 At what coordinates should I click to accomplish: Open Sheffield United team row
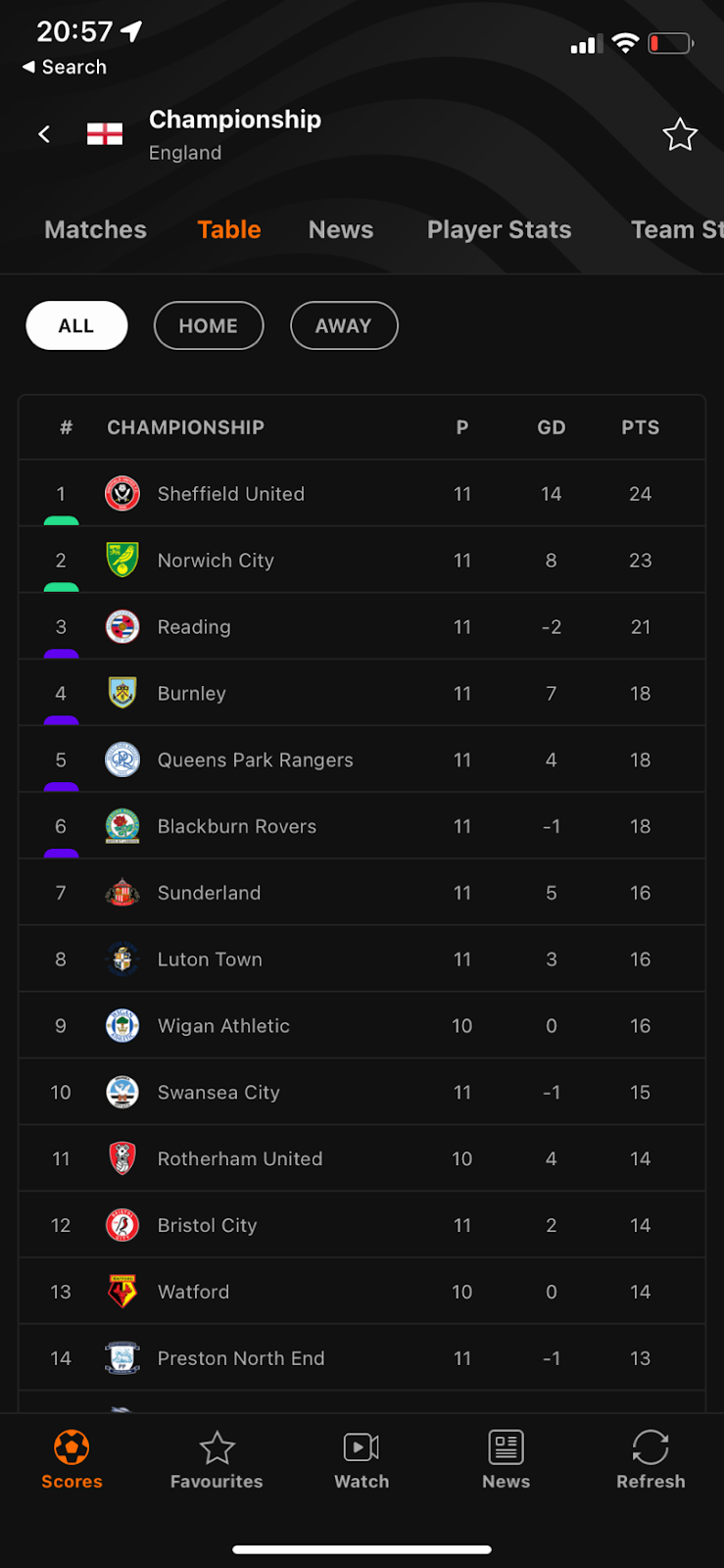[230, 494]
